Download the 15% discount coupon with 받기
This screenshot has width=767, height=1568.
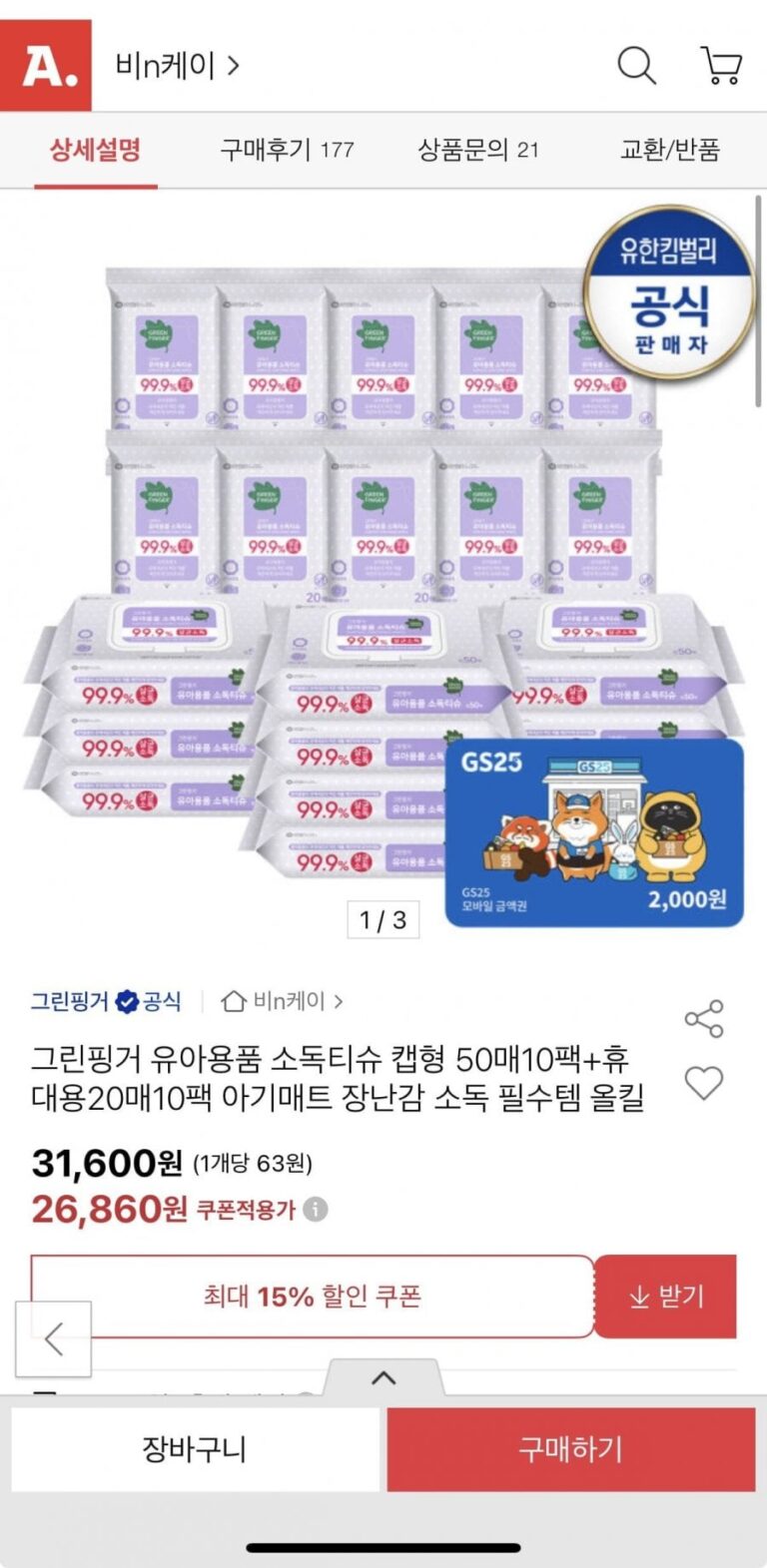pyautogui.click(x=666, y=1297)
